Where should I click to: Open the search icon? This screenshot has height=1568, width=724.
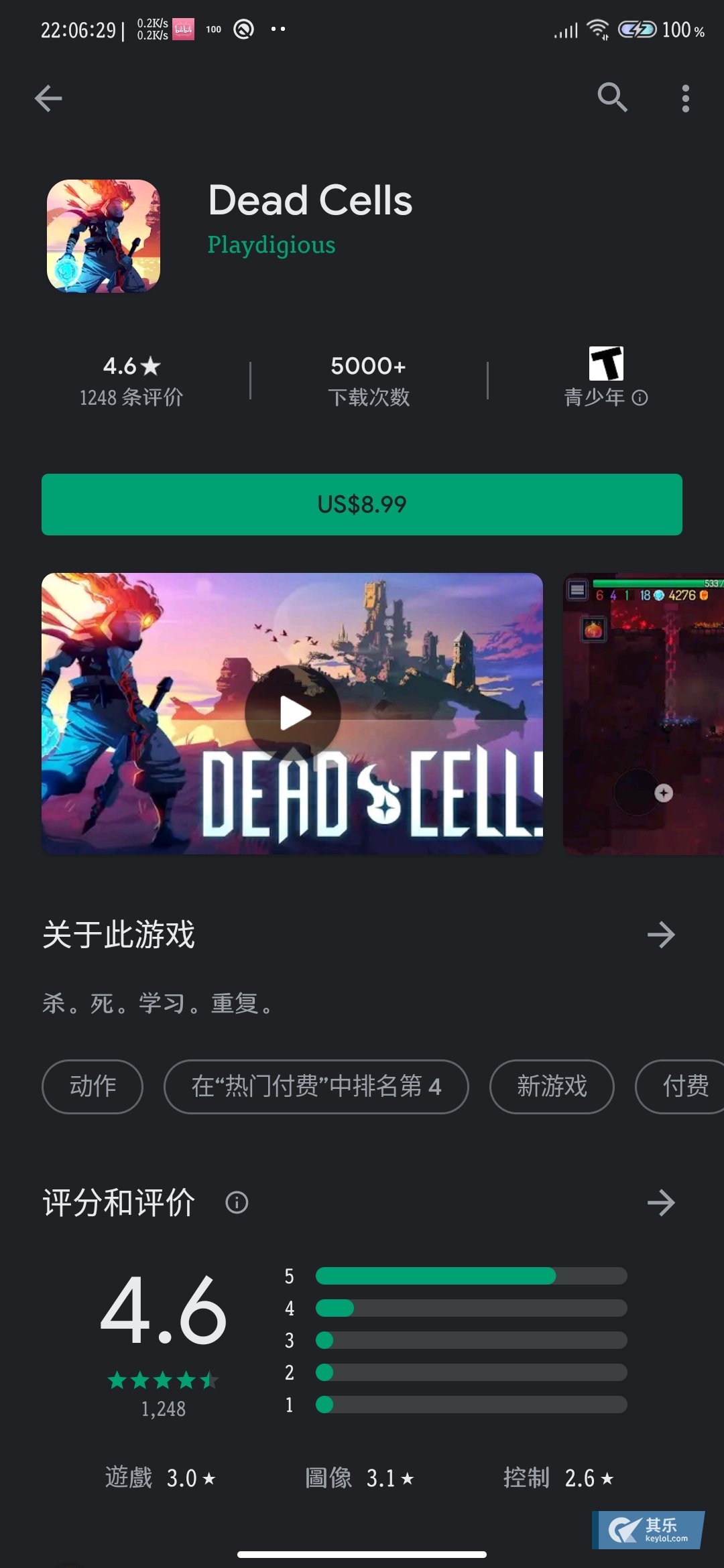click(x=612, y=98)
